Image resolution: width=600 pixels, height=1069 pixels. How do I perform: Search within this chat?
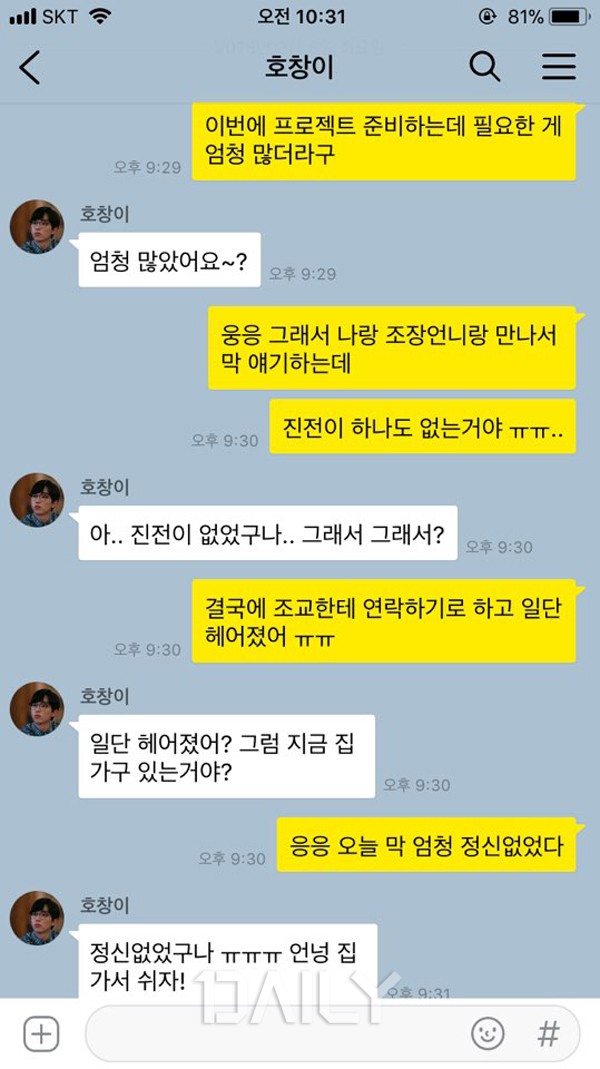click(485, 67)
